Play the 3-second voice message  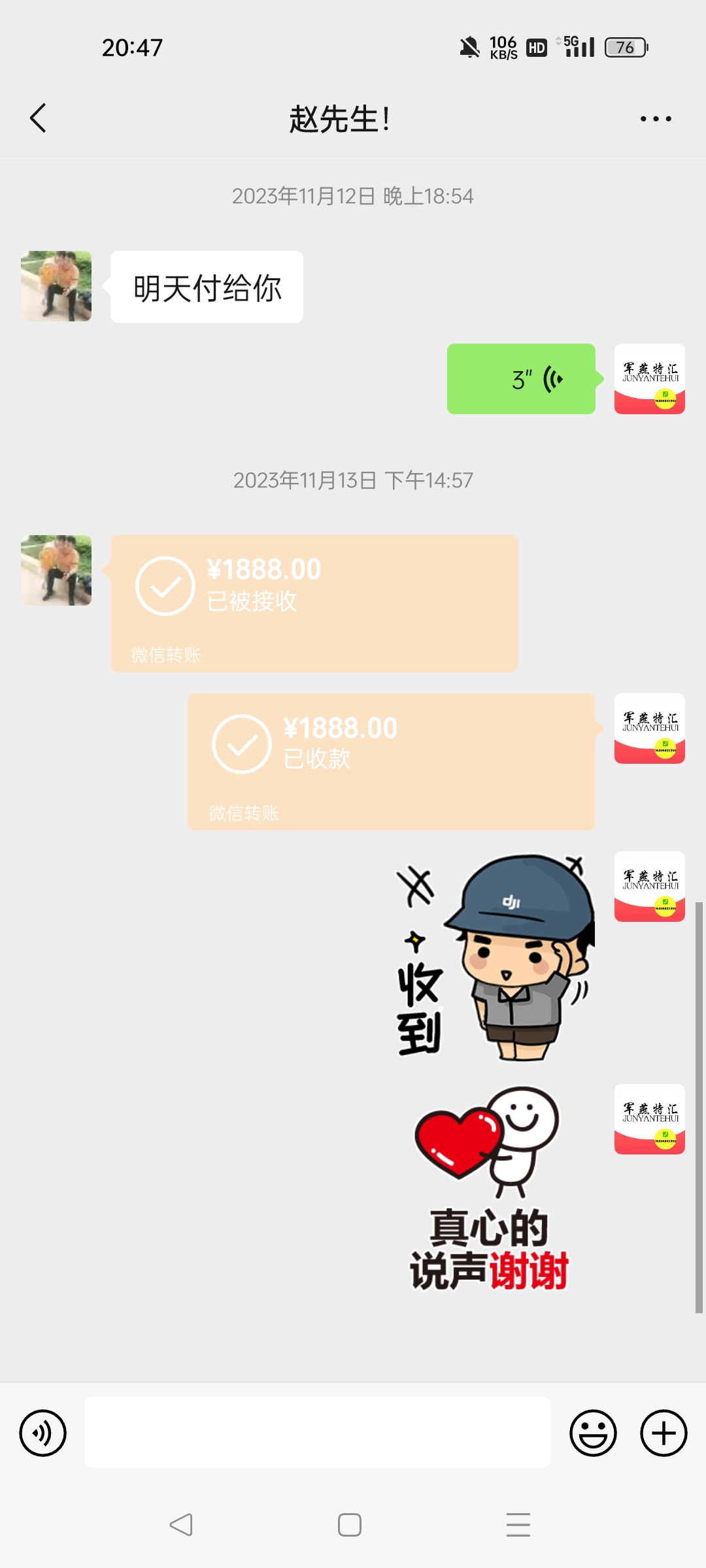521,379
